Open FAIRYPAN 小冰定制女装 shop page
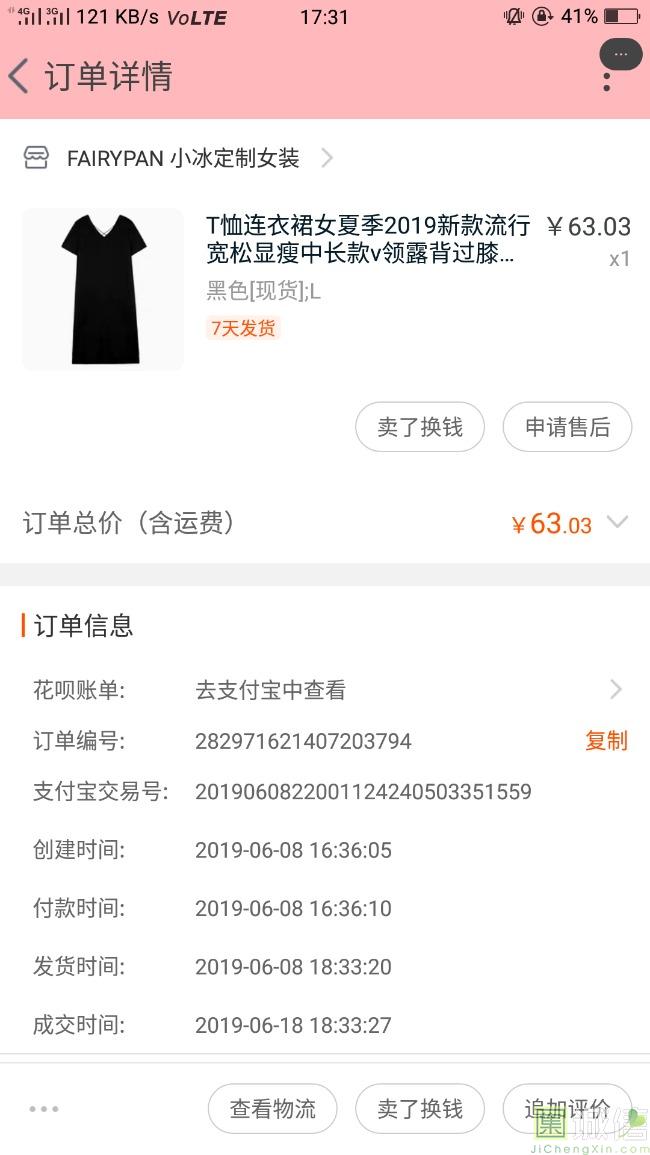 [x=180, y=158]
